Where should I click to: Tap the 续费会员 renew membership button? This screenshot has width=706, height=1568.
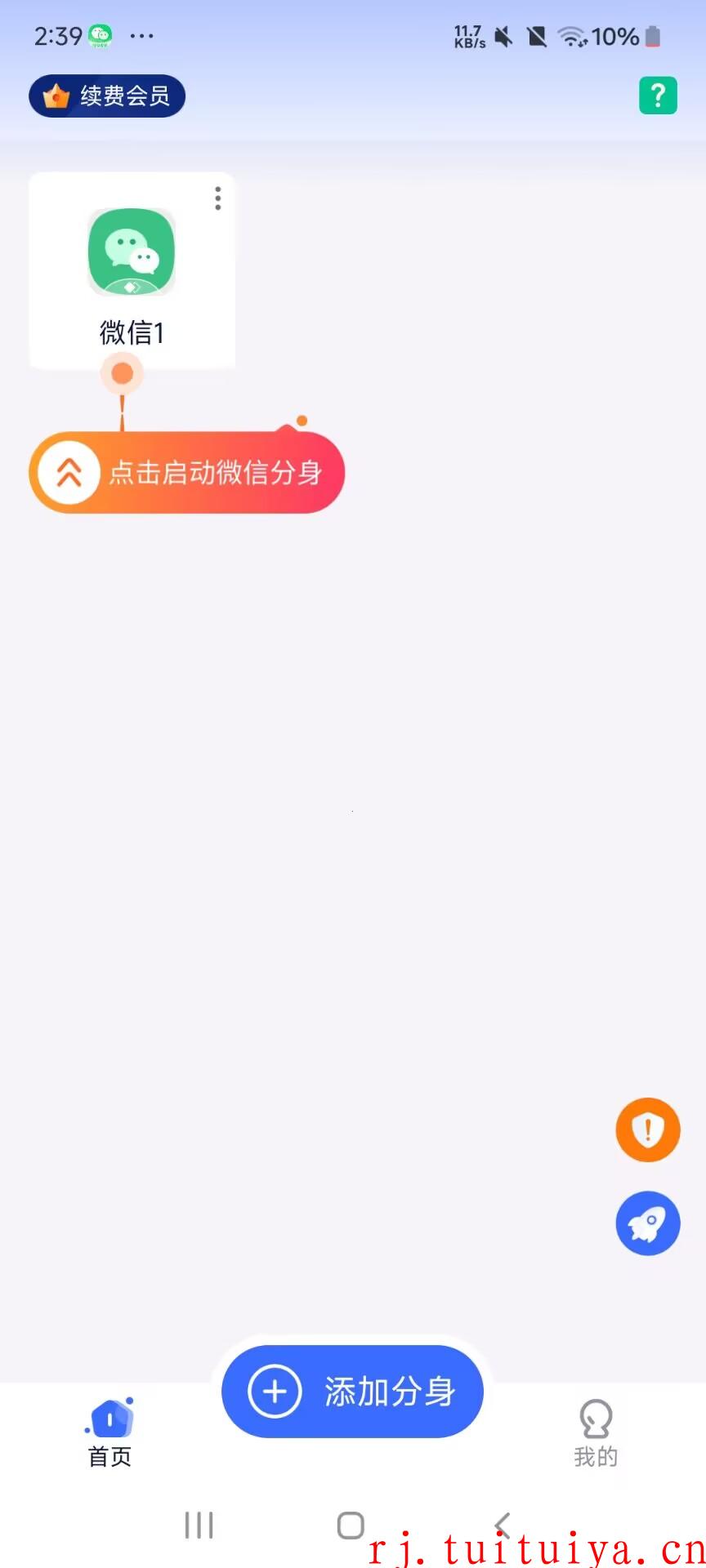click(x=107, y=96)
